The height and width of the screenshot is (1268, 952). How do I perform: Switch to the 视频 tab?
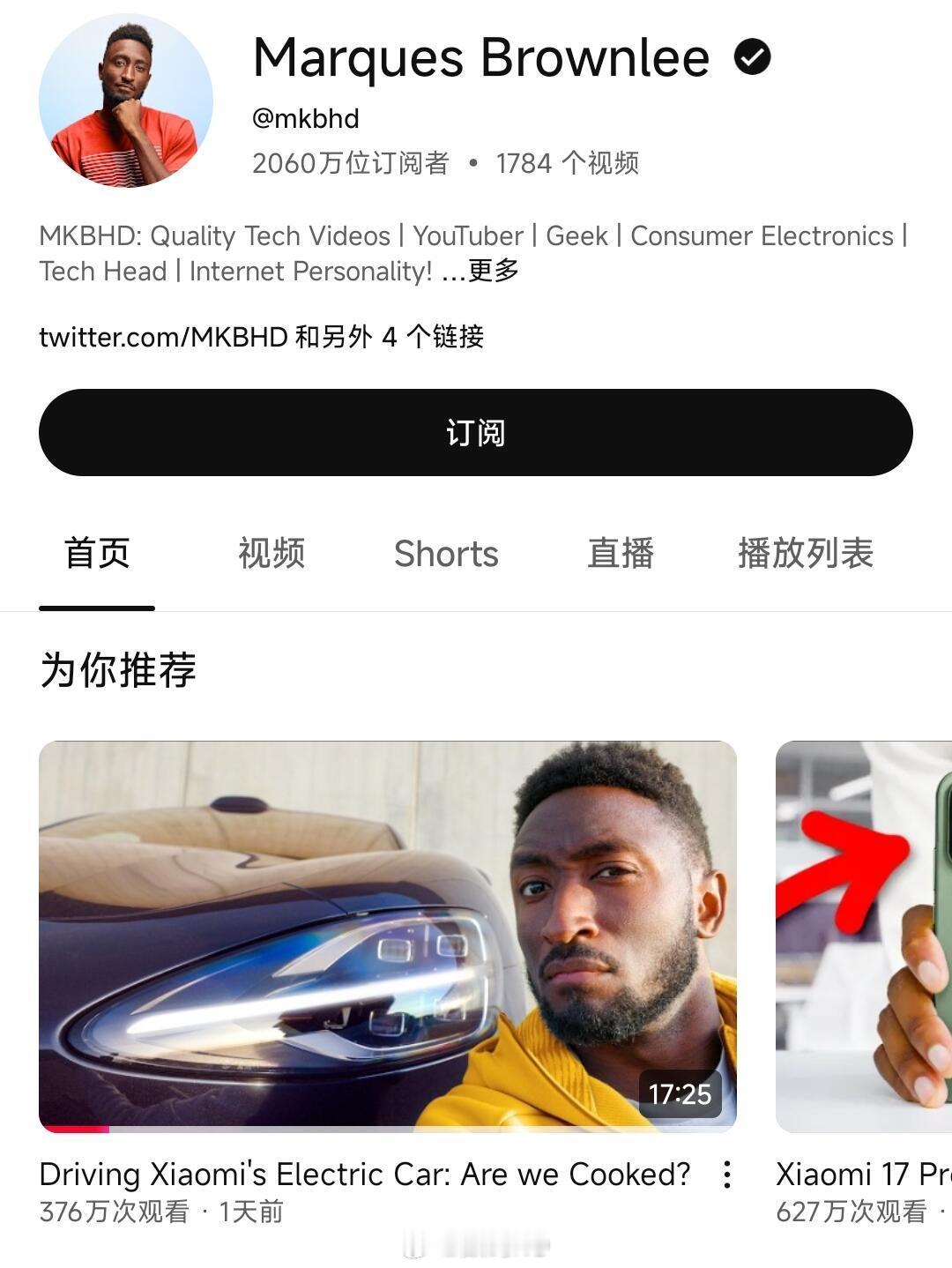point(271,554)
